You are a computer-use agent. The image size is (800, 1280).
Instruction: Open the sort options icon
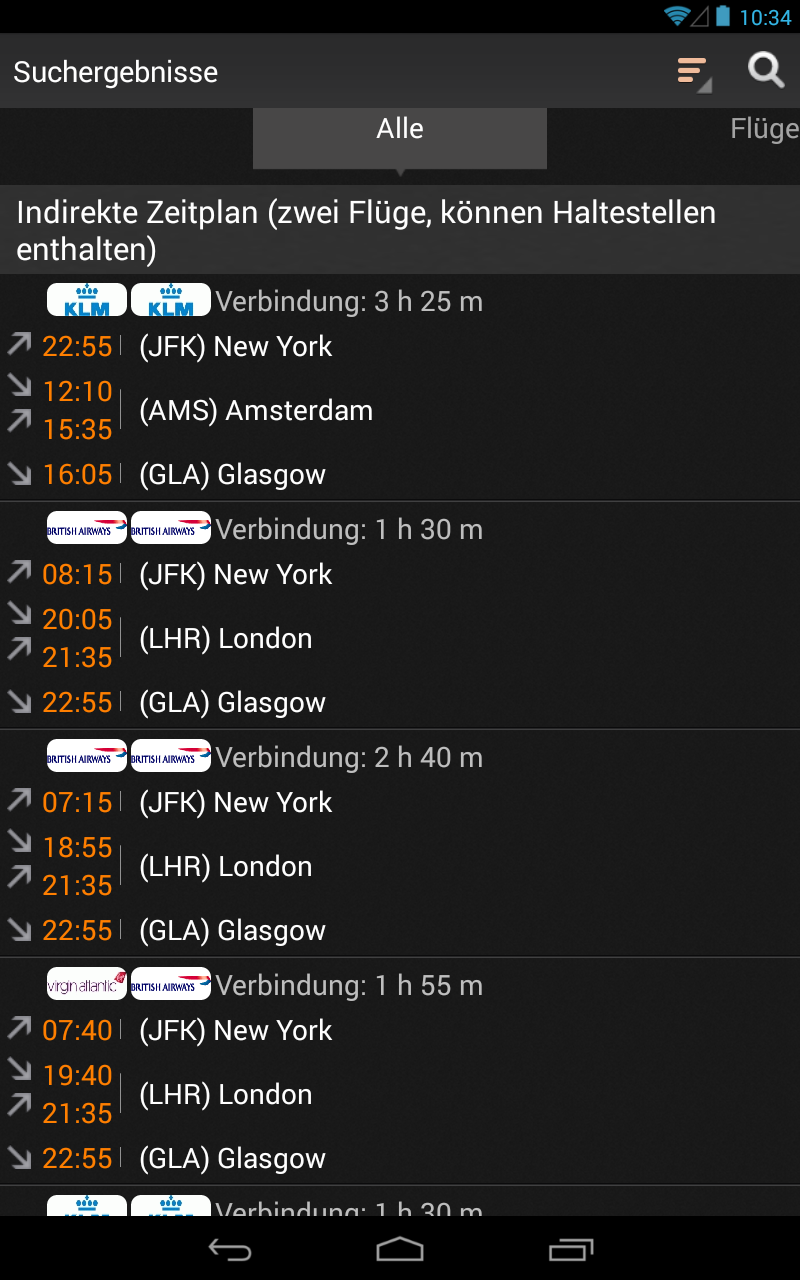click(x=692, y=72)
